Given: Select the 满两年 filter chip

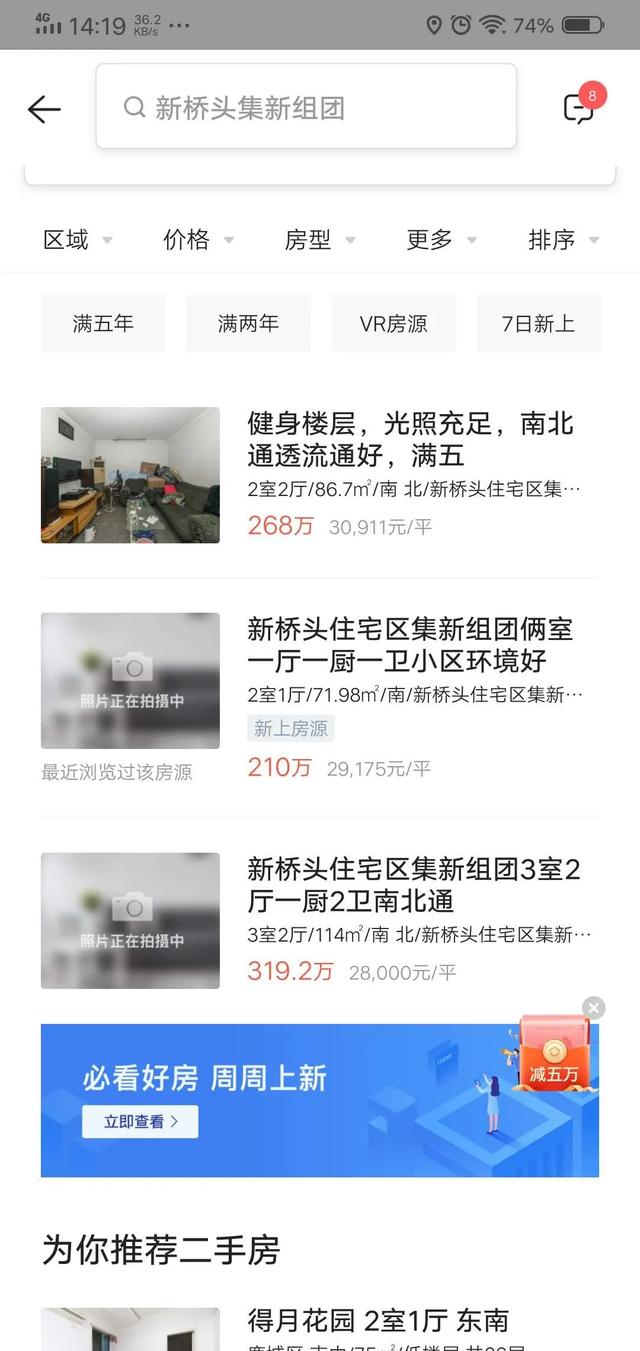Looking at the screenshot, I should click(248, 323).
